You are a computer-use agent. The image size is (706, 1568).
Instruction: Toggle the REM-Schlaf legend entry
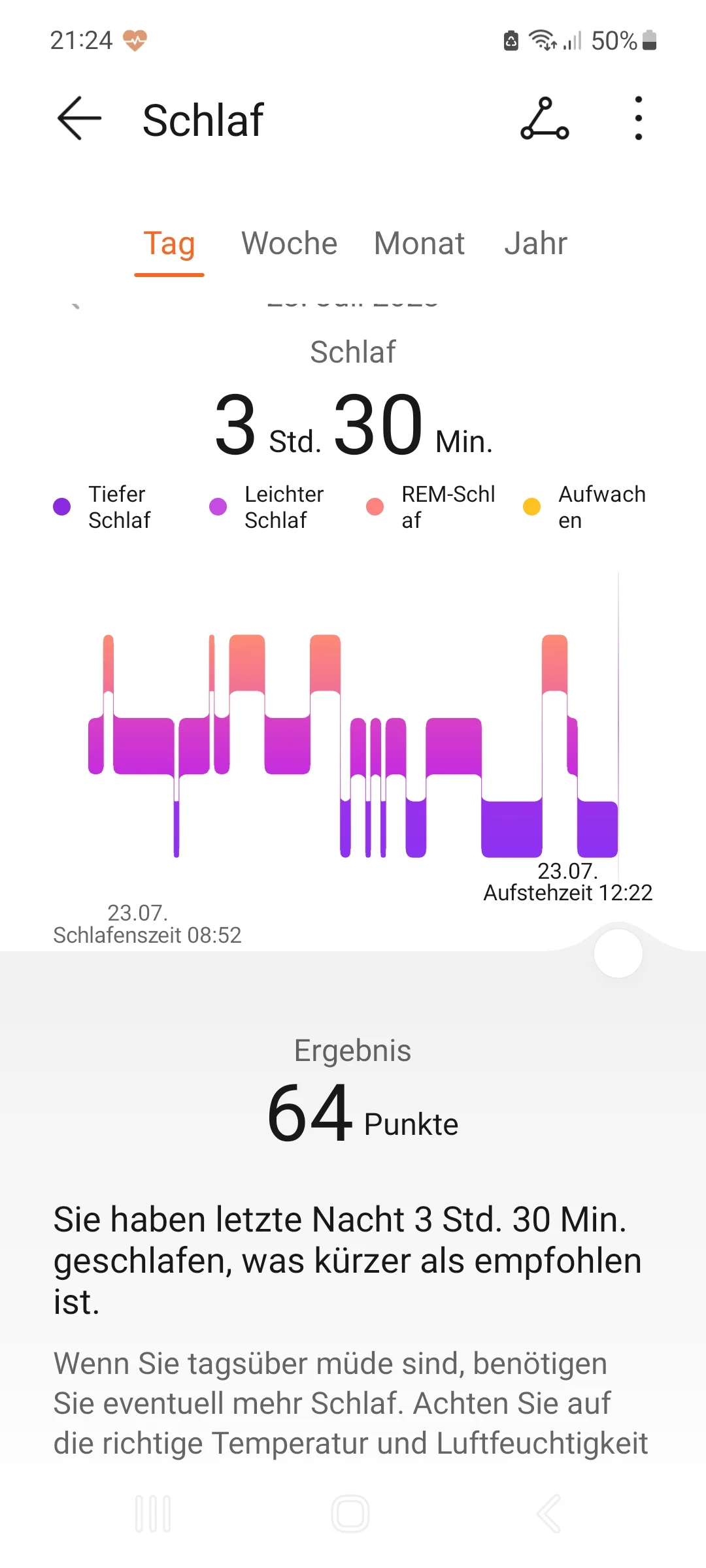[x=375, y=507]
